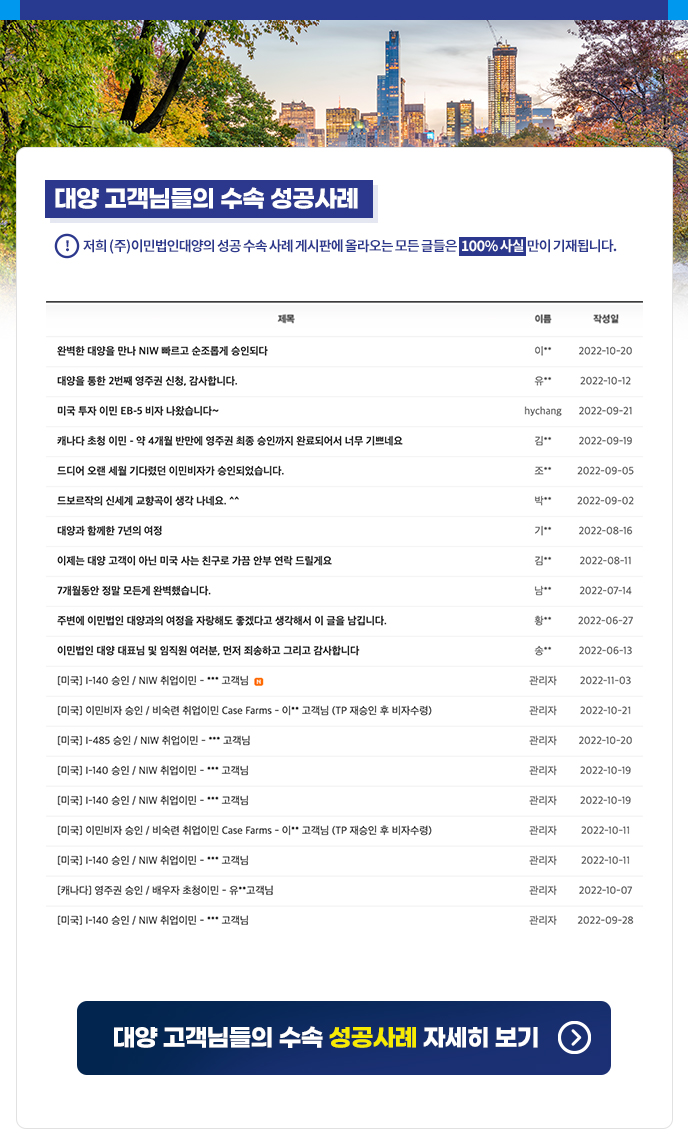This screenshot has height=1145, width=688.
Task: Open post '대양을 통한 2번째 영주권 신청, 감사합니다'
Action: tap(147, 381)
